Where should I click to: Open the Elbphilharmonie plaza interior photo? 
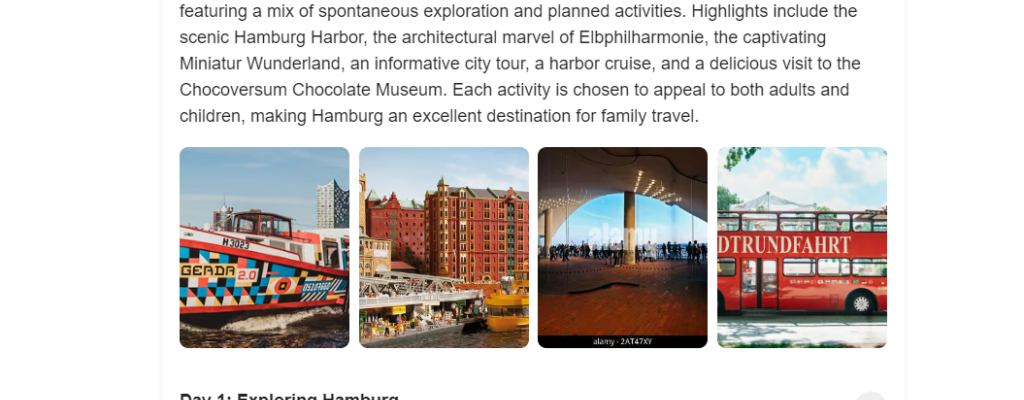[622, 247]
